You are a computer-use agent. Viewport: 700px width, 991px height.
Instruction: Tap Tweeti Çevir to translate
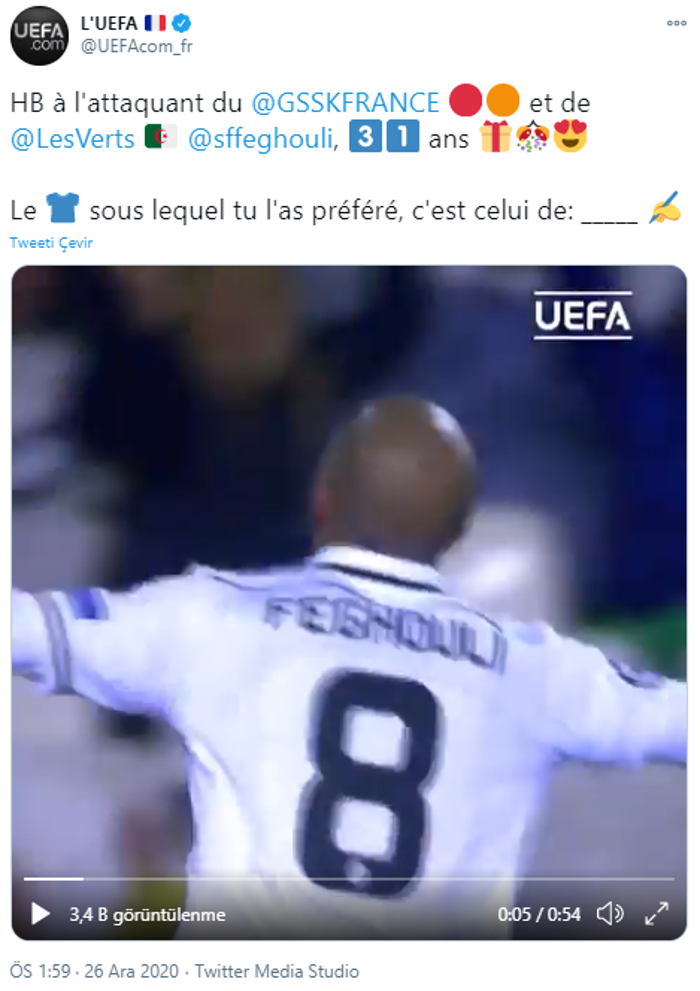click(51, 243)
